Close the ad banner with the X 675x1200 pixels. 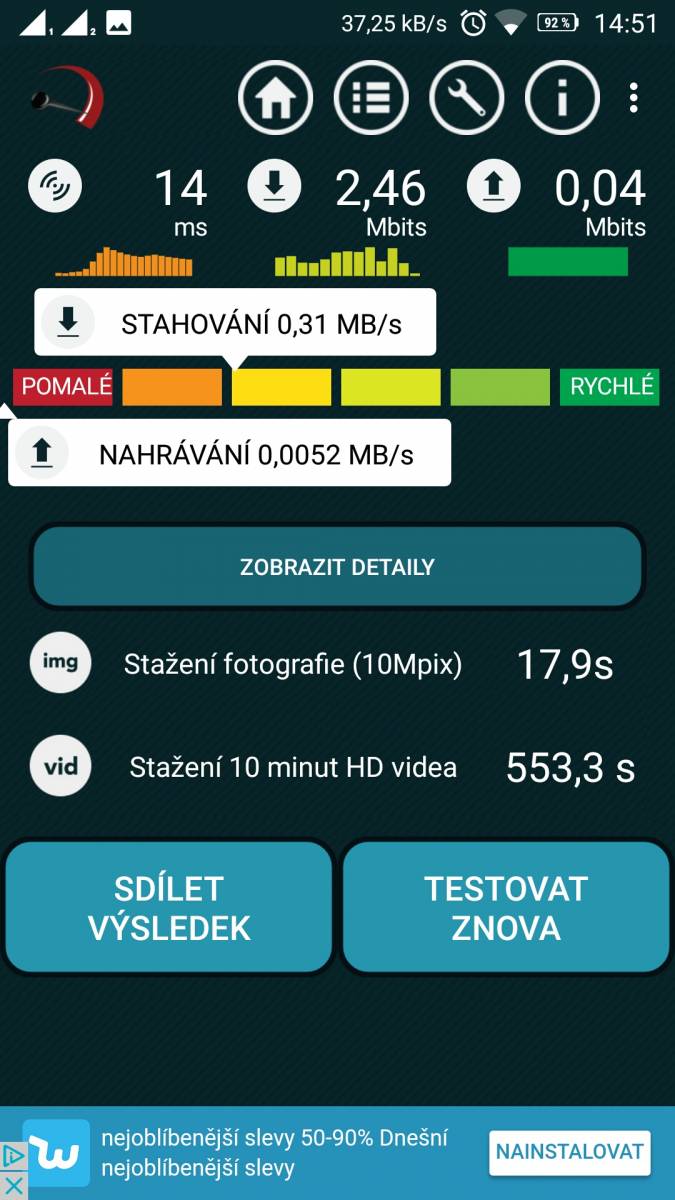[x=14, y=1186]
